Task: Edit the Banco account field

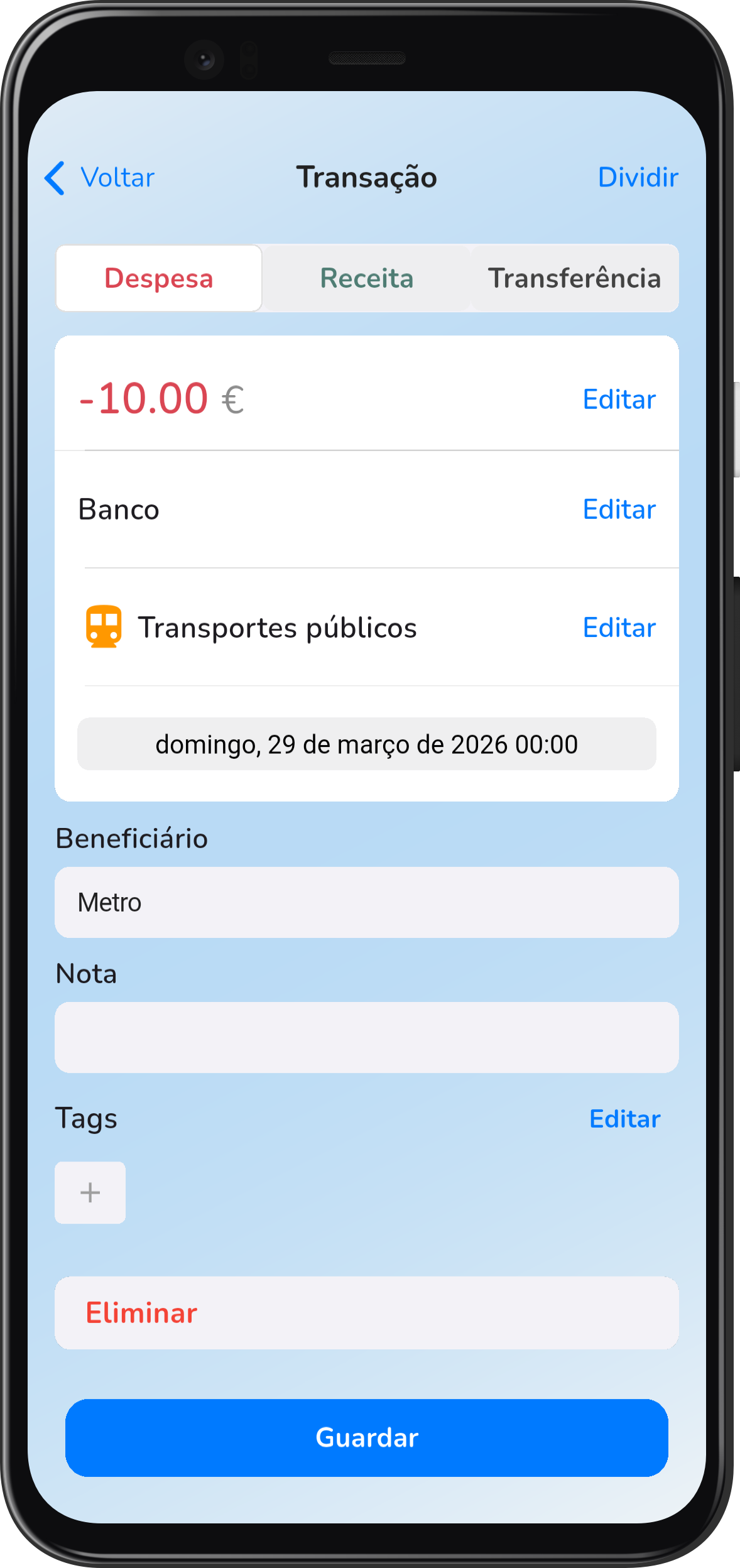Action: pyautogui.click(x=619, y=509)
